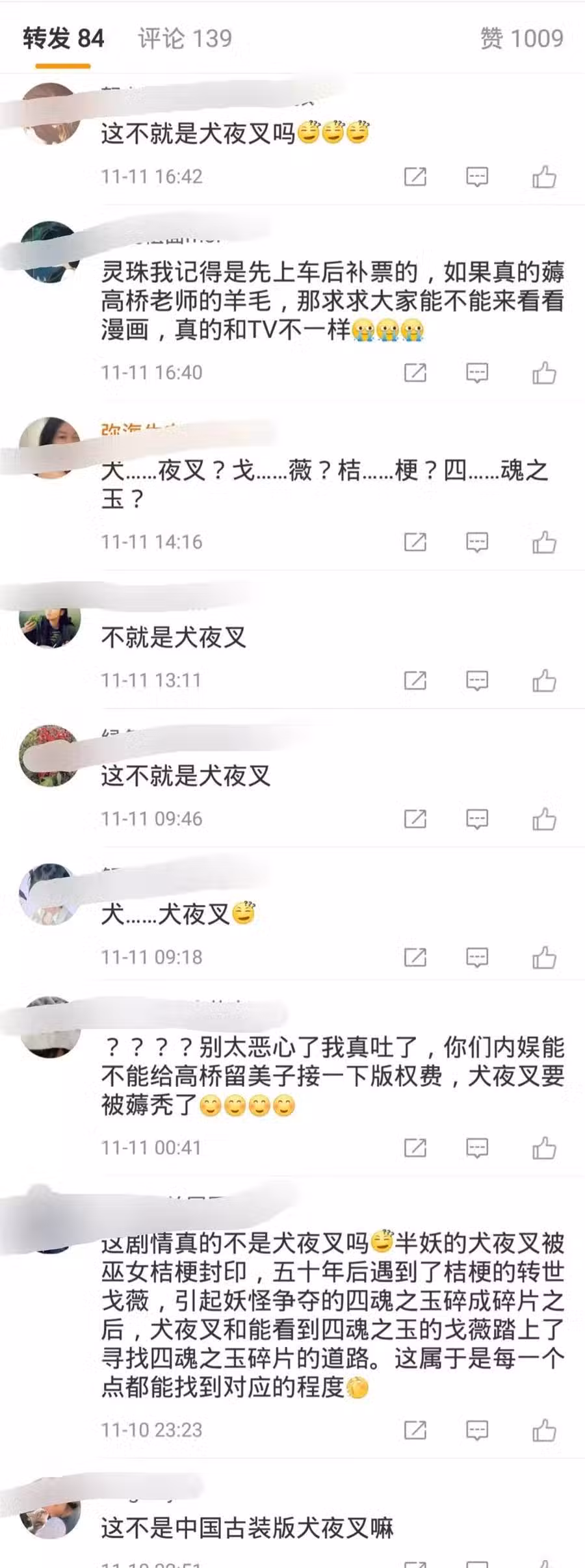Repost the comment posted at 11-11 09:18
585x1568 pixels.
pos(415,958)
